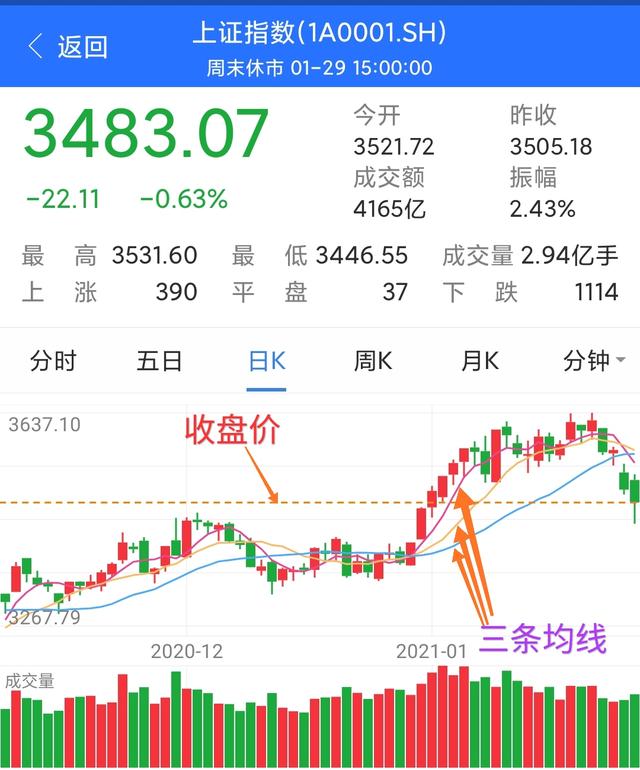Select the 五日 chart tab

click(x=160, y=361)
